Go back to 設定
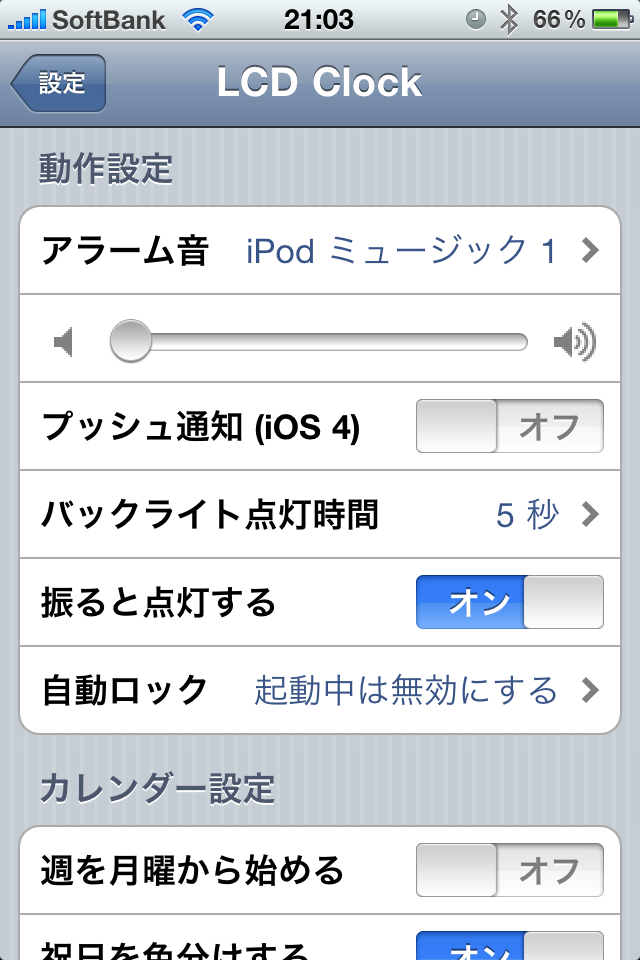 pos(58,84)
